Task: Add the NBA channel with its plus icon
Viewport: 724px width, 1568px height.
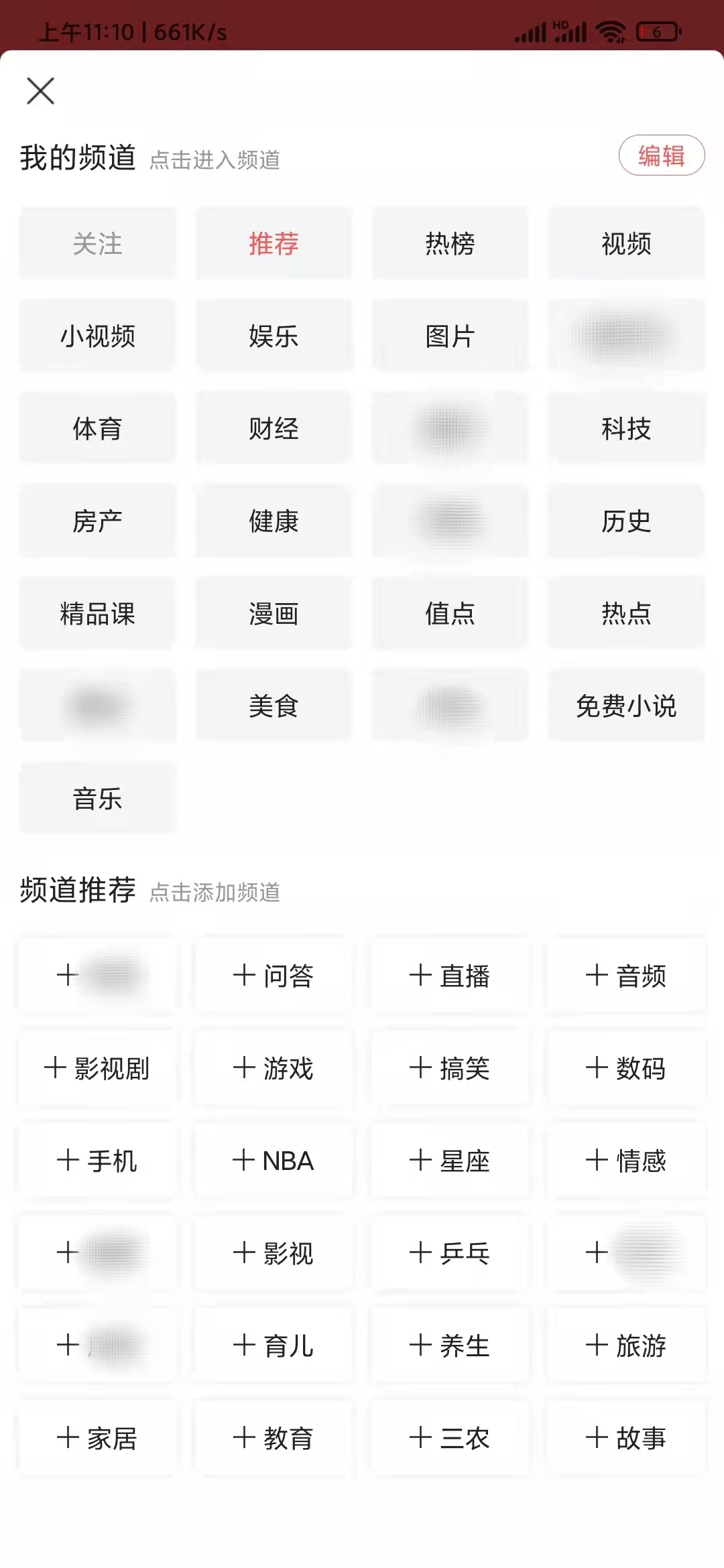Action: [274, 1161]
